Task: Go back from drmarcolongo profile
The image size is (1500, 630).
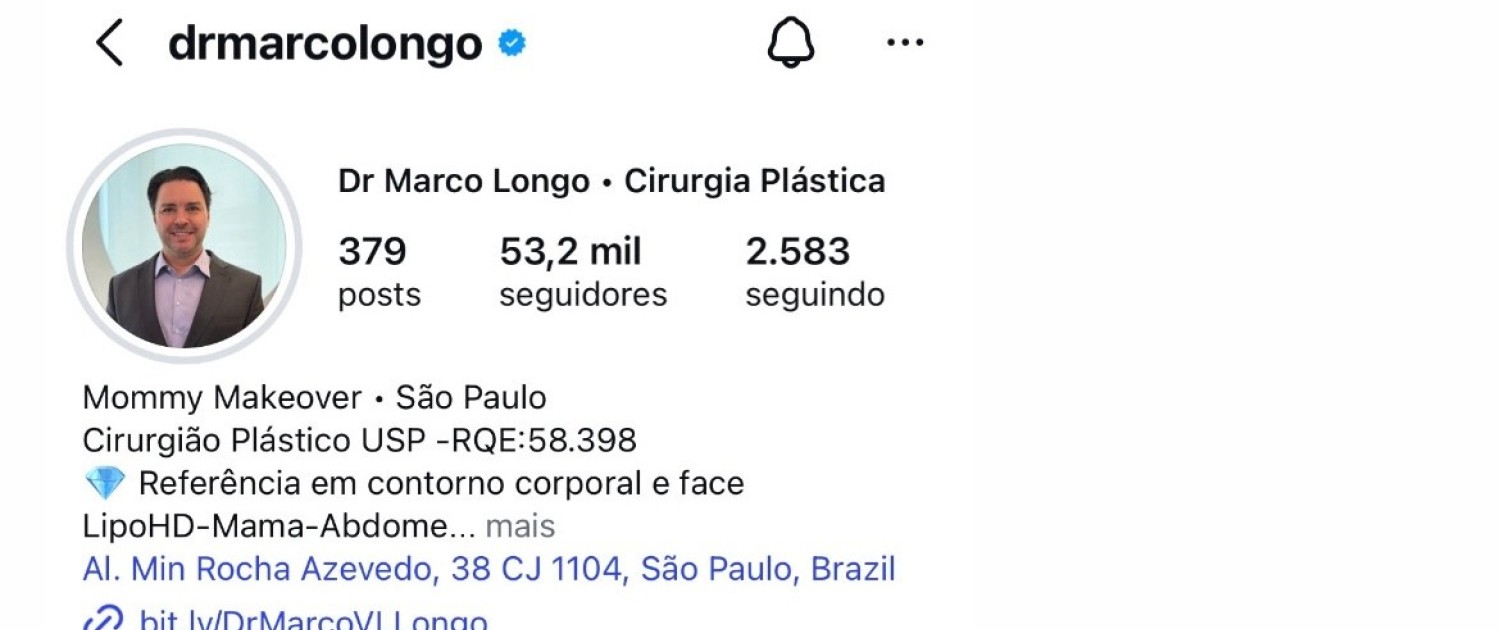Action: click(109, 44)
